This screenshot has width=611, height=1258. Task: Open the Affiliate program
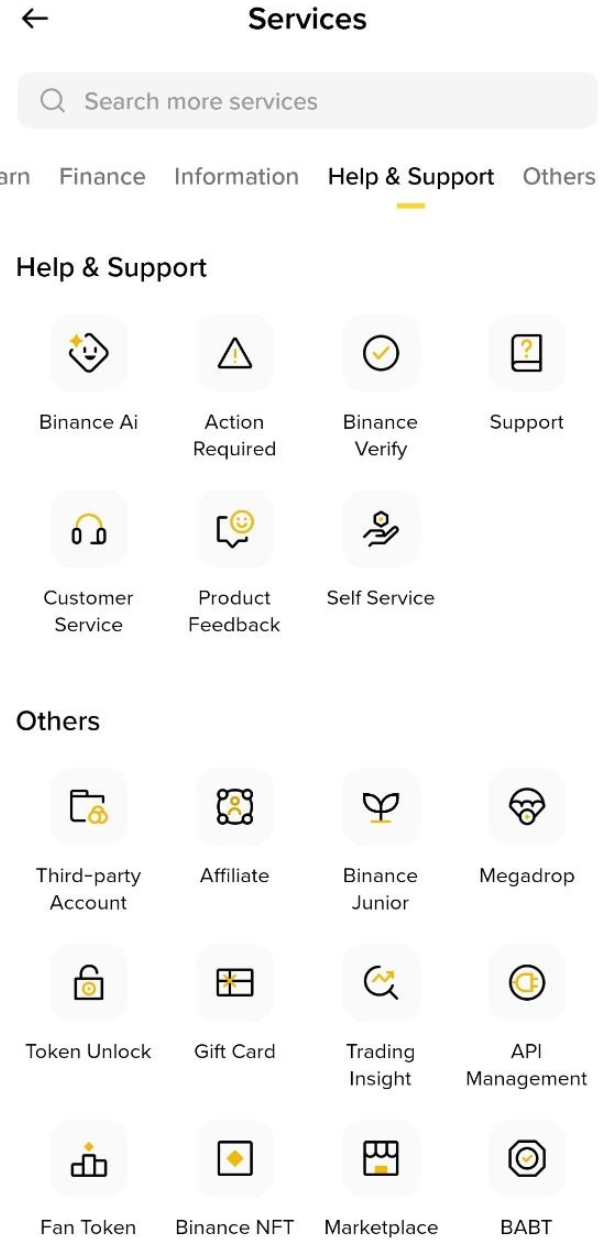click(234, 806)
